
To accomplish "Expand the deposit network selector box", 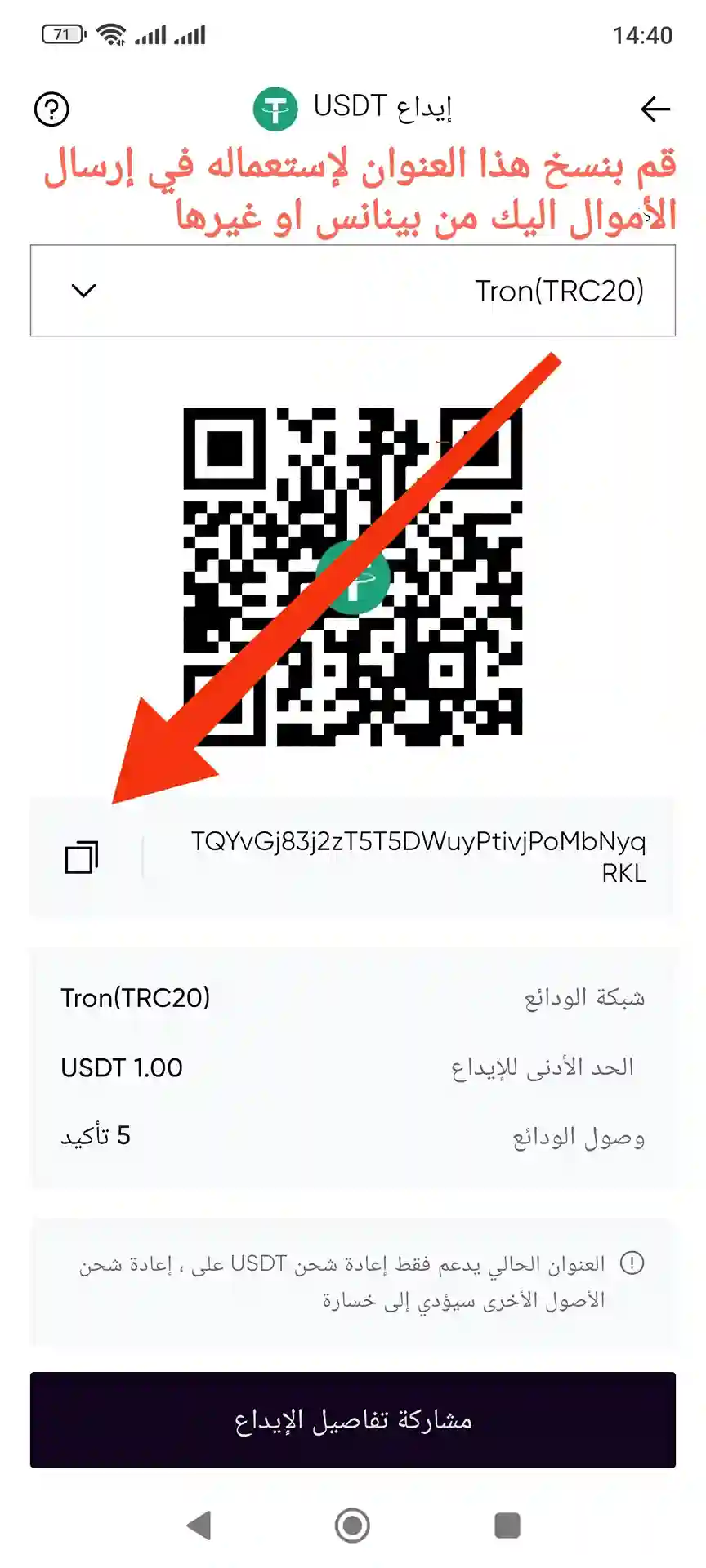I will point(353,291).
